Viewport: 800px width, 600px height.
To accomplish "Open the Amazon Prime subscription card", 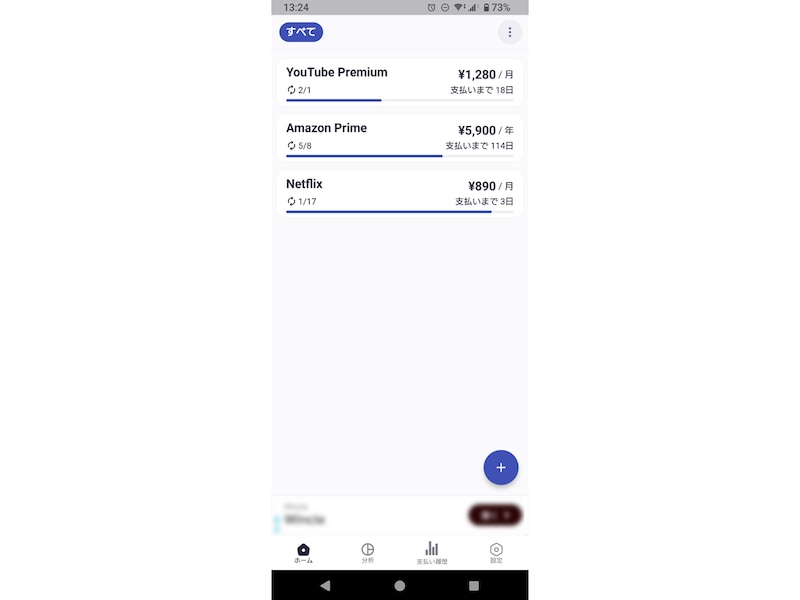I will click(400, 137).
